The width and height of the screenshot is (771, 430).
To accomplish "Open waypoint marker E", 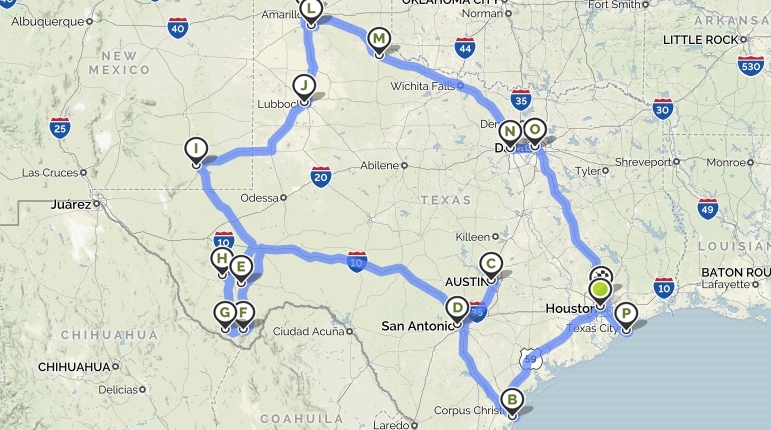I will pyautogui.click(x=240, y=266).
